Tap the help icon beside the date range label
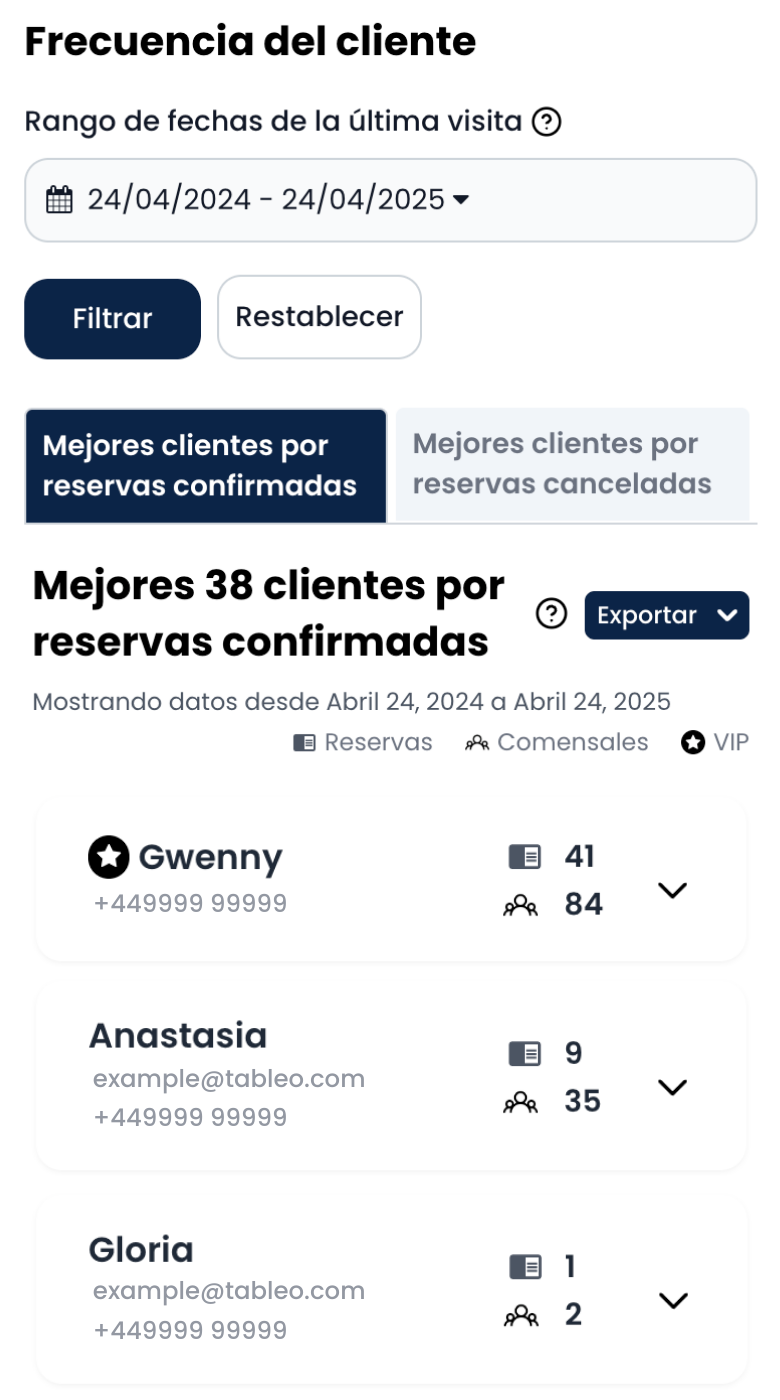The width and height of the screenshot is (780, 1400). (546, 122)
